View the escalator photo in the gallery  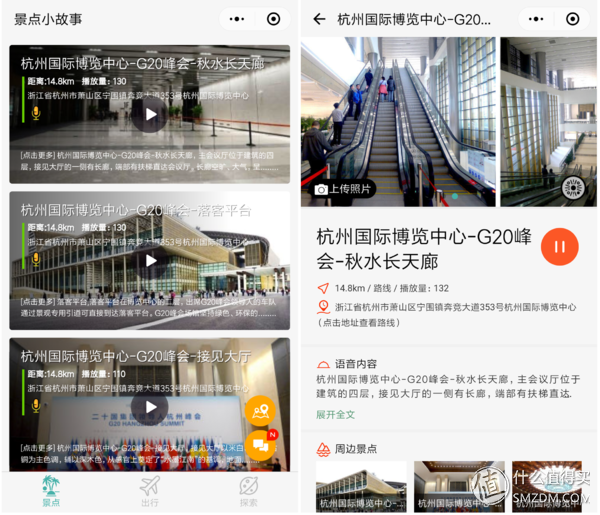click(x=398, y=120)
